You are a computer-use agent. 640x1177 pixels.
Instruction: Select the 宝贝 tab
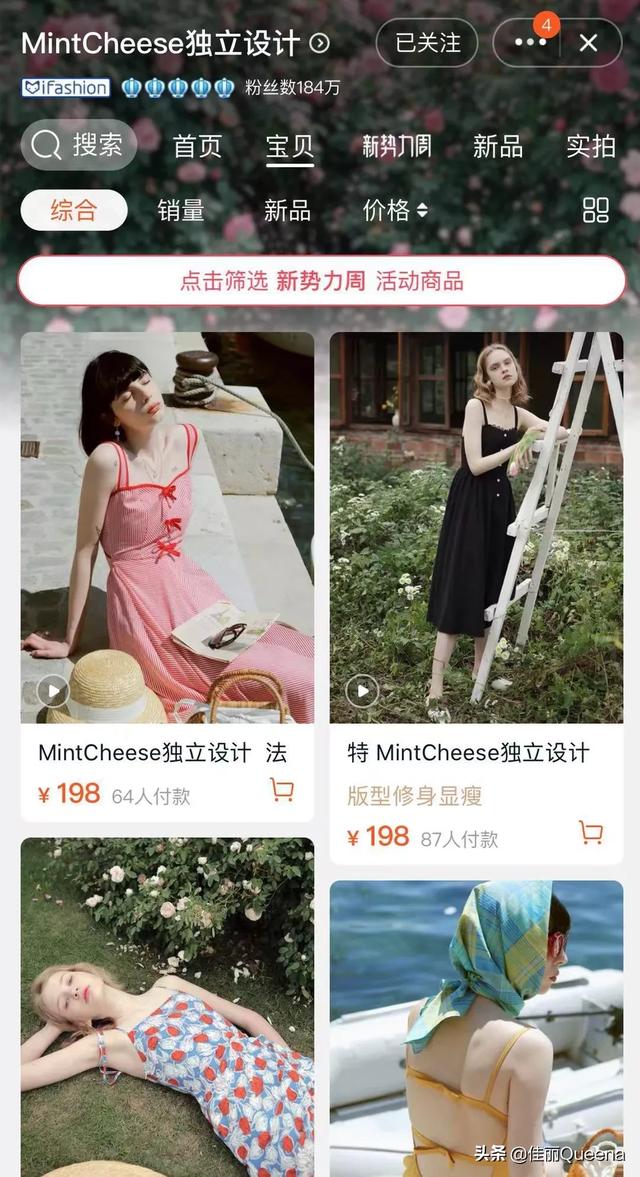click(290, 146)
